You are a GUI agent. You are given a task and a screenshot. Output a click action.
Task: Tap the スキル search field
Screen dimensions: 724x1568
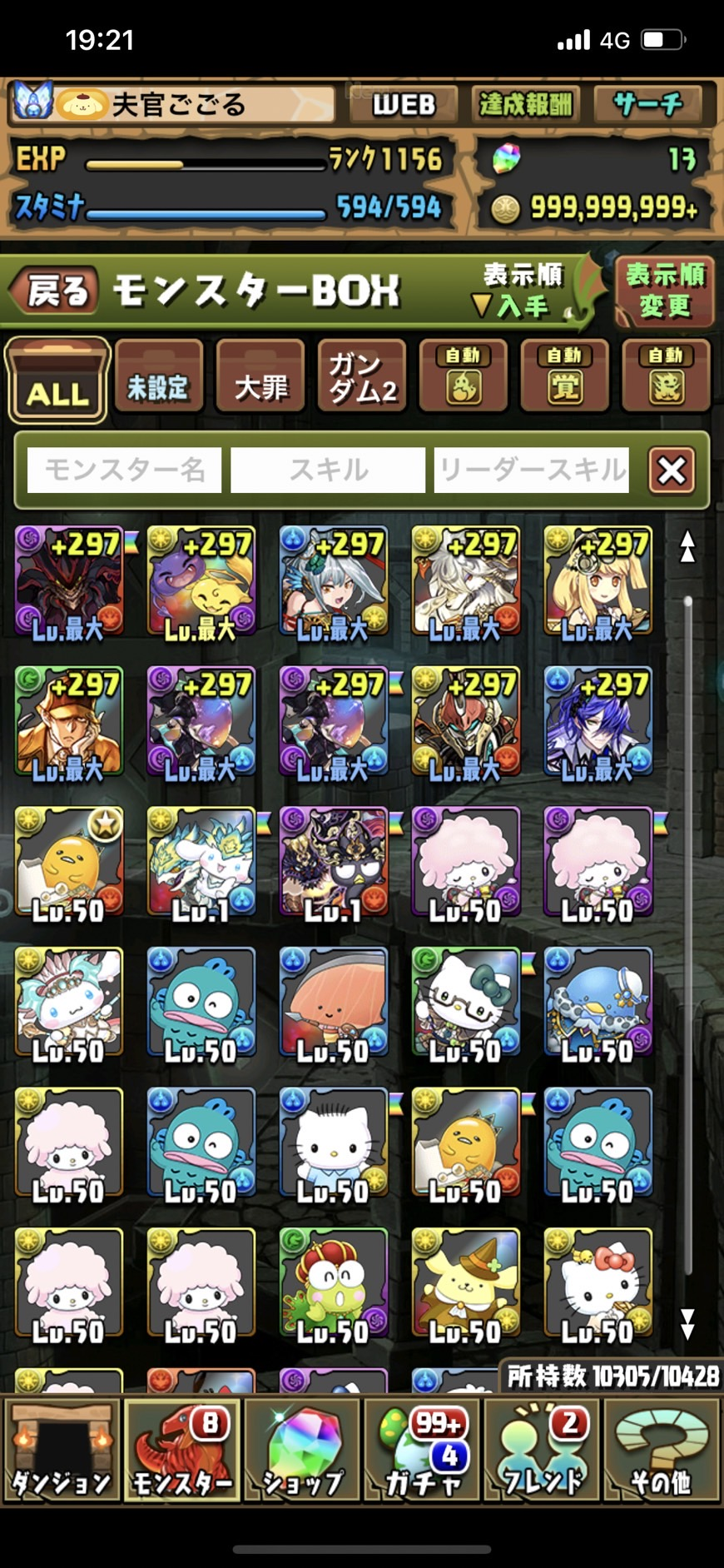[328, 470]
